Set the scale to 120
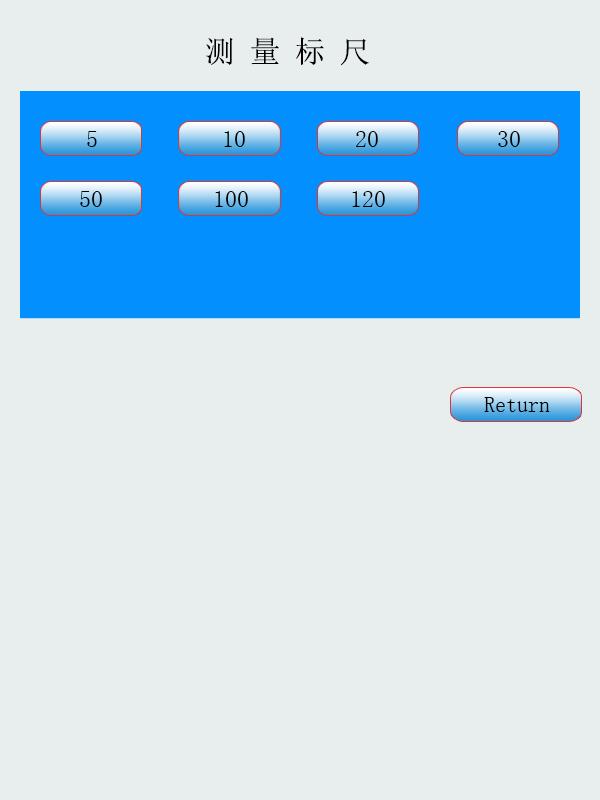 tap(367, 199)
